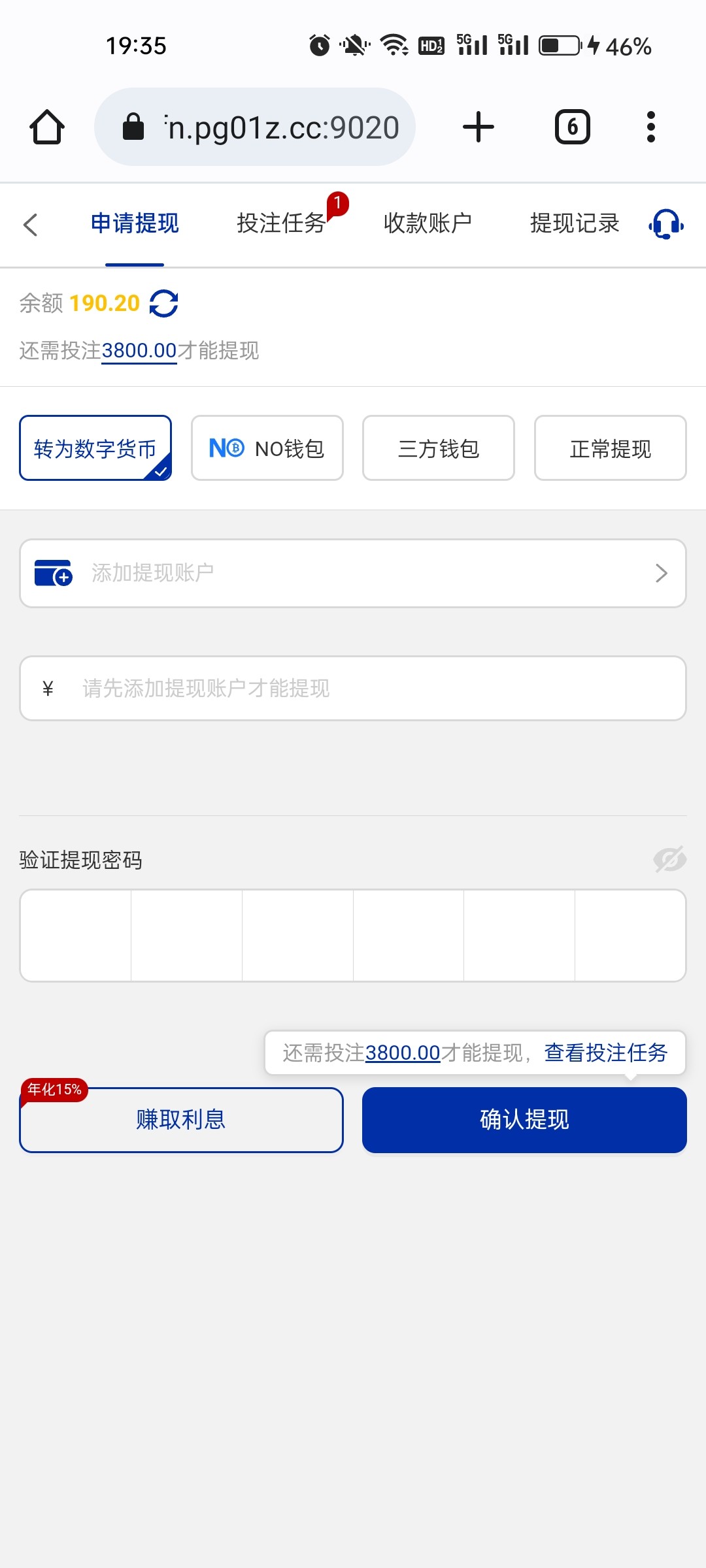Refresh the balance amount

[163, 303]
